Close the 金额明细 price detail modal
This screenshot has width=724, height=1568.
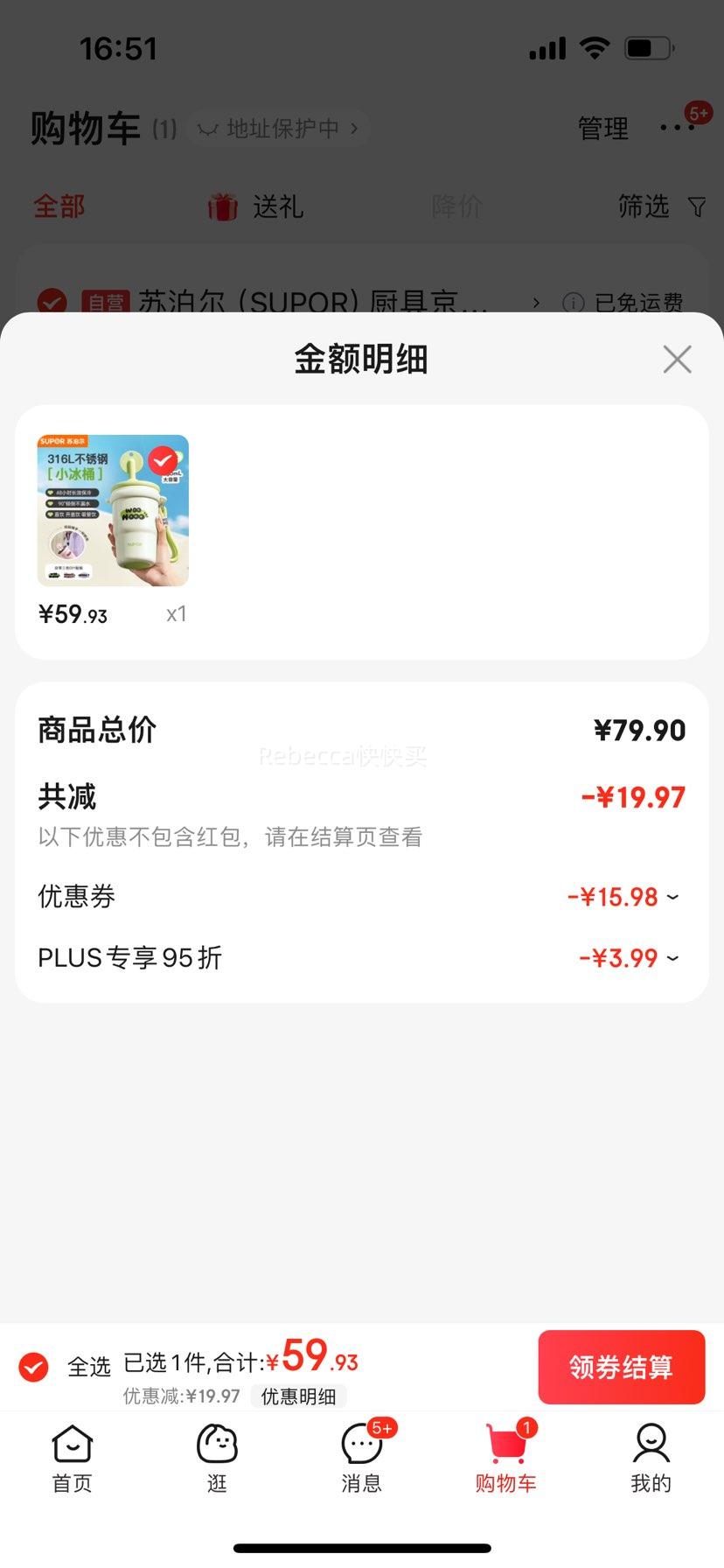[x=677, y=359]
